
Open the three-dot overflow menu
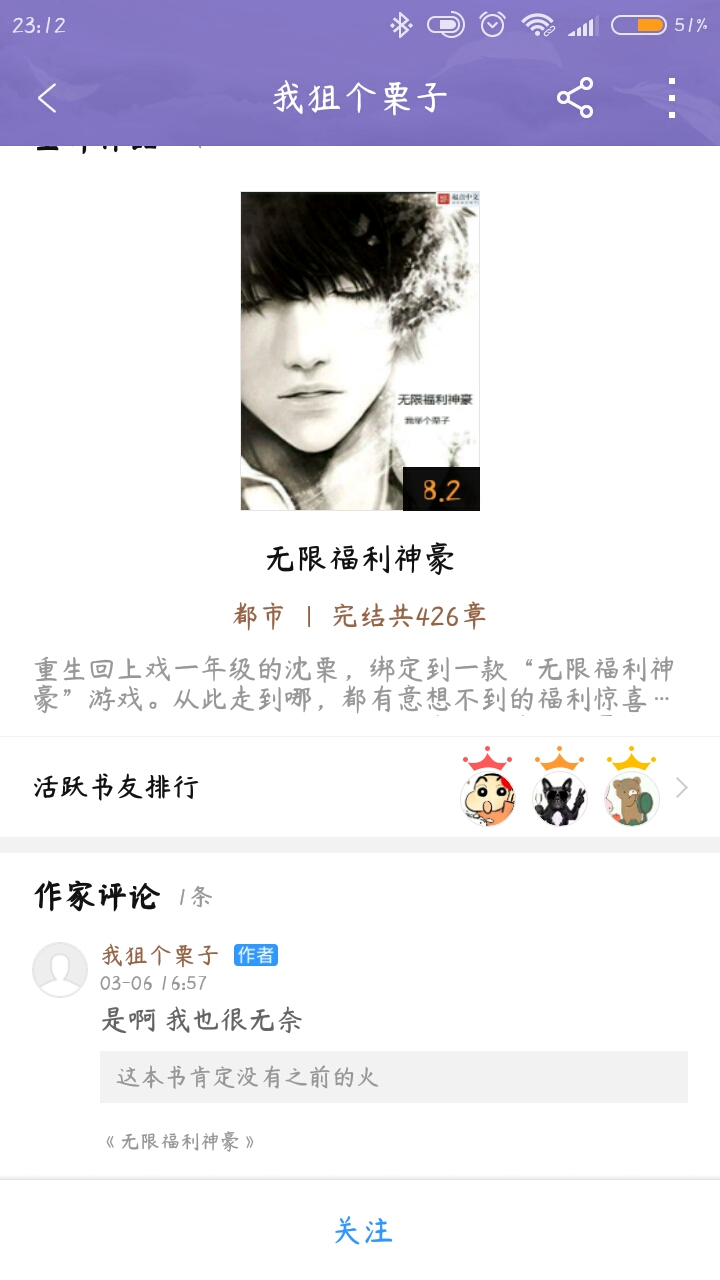tap(671, 98)
